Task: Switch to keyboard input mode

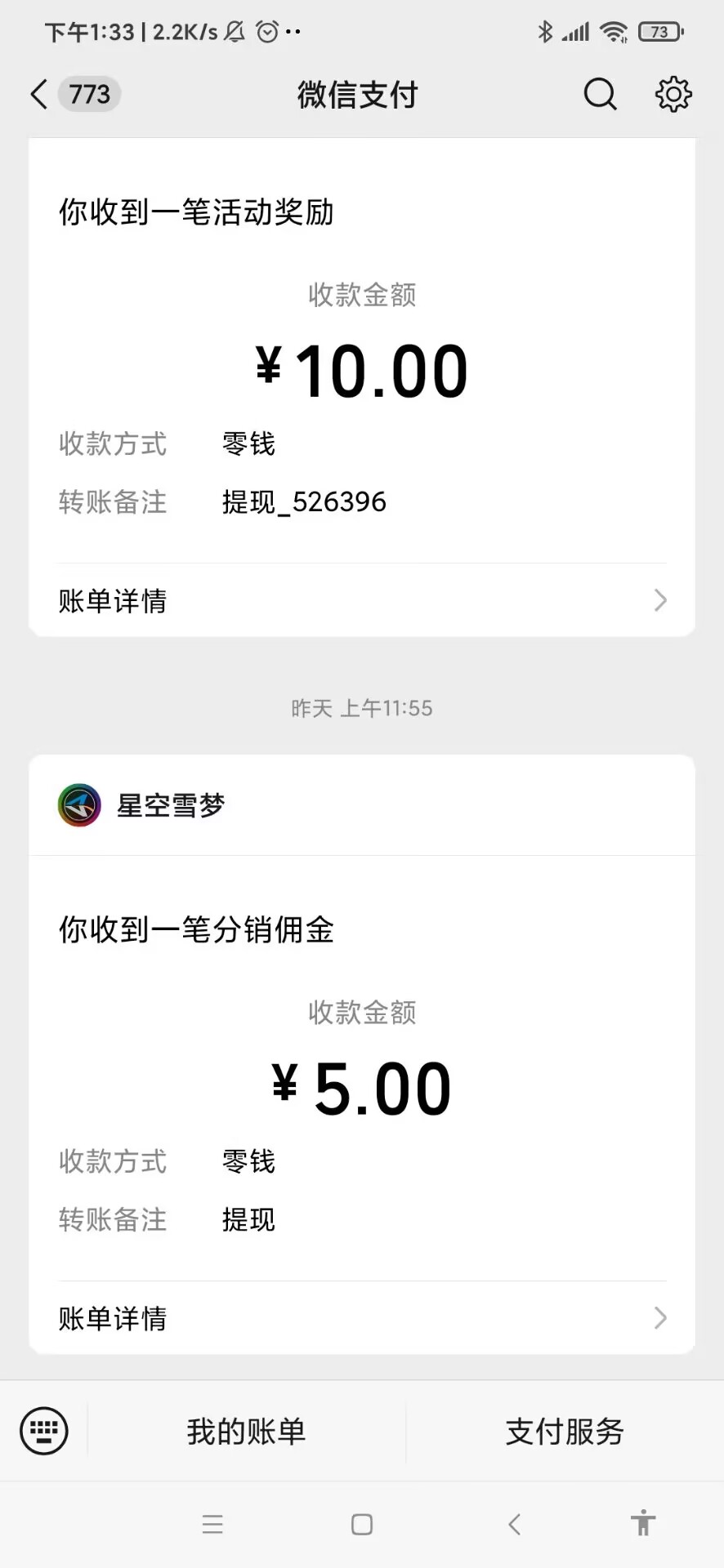Action: click(x=44, y=1431)
